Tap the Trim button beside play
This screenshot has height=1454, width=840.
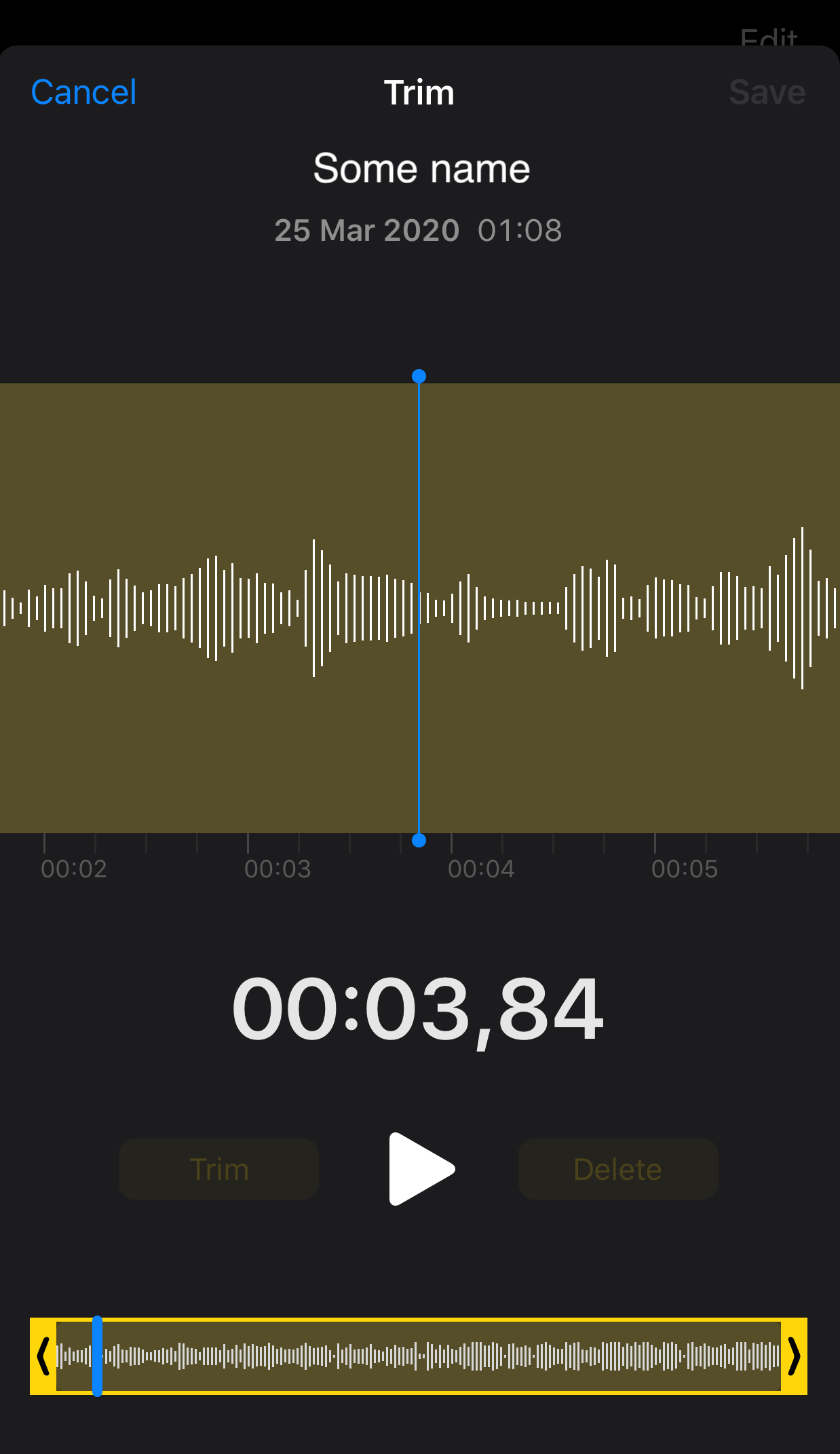point(218,1169)
